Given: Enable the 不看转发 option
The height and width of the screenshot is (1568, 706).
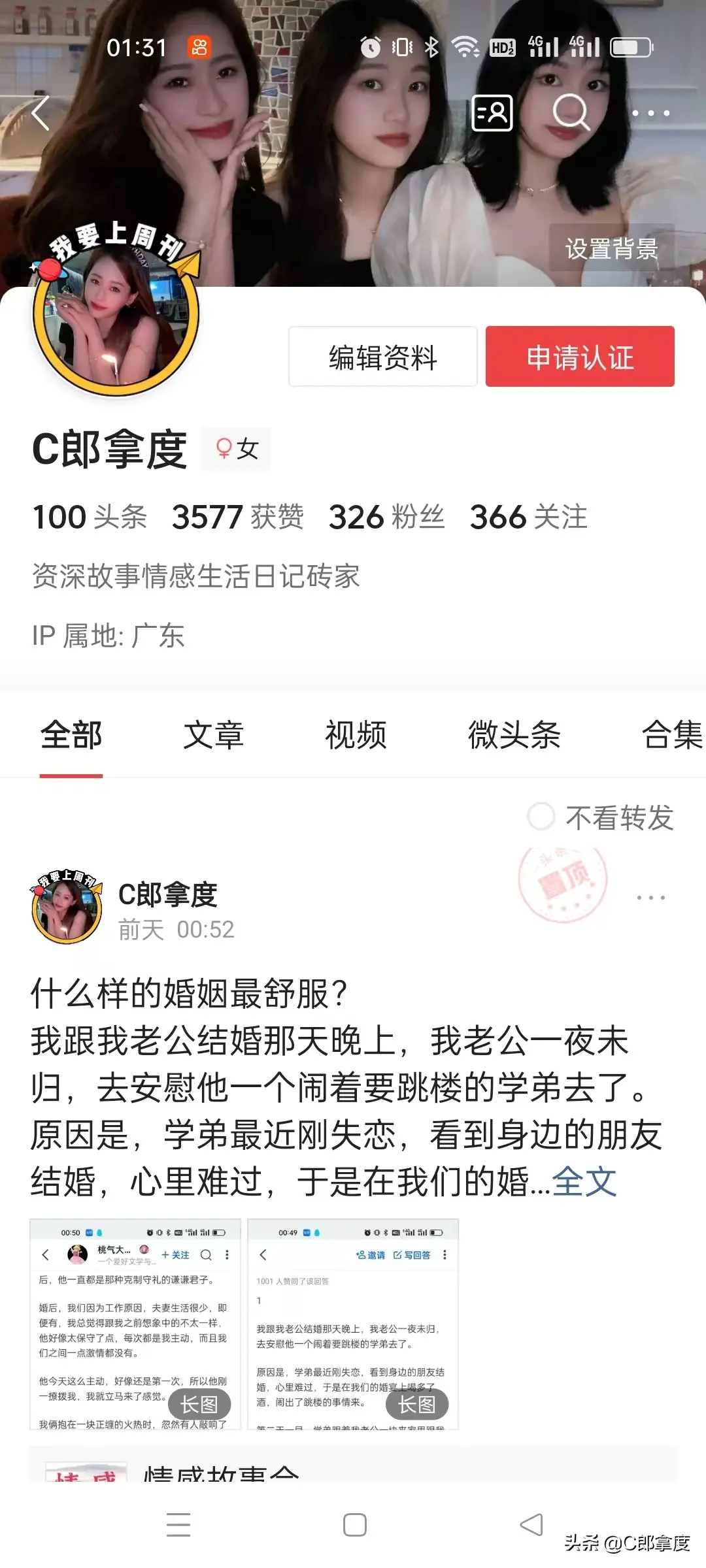Looking at the screenshot, I should coord(542,817).
